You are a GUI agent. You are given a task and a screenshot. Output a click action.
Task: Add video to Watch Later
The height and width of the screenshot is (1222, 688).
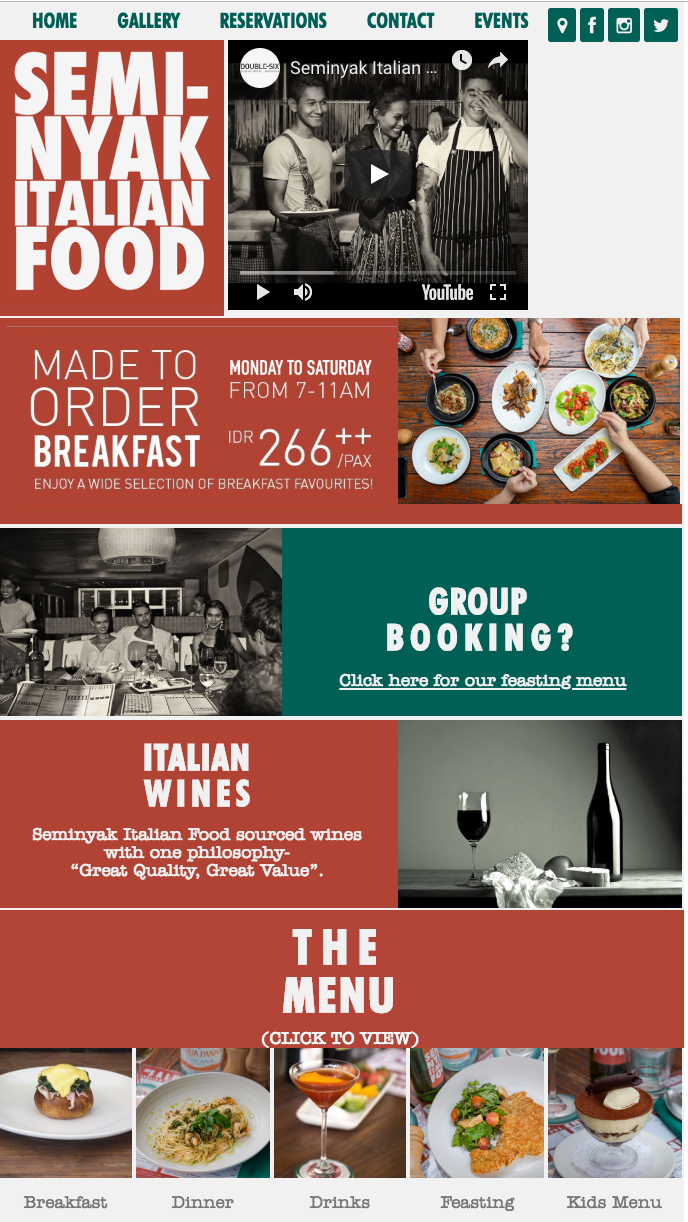click(461, 61)
